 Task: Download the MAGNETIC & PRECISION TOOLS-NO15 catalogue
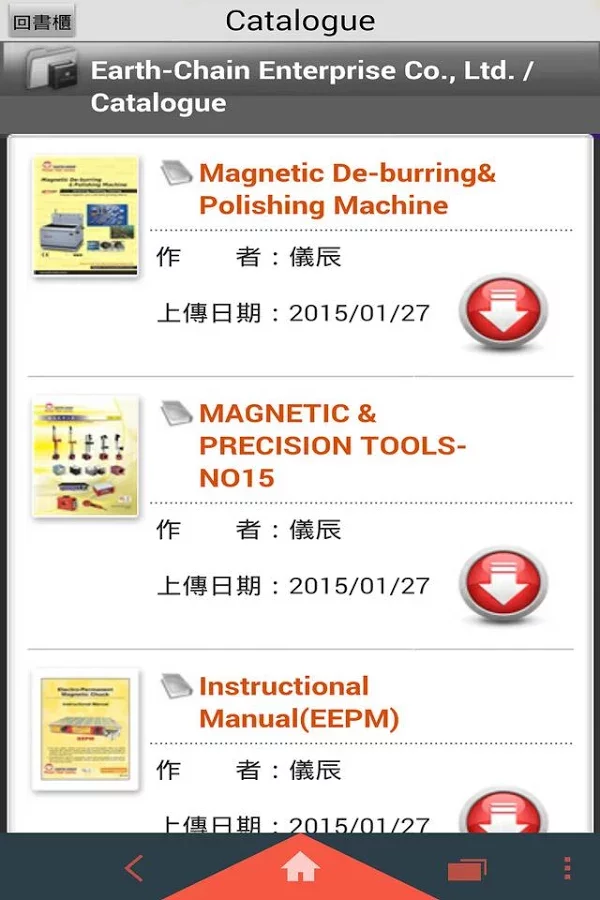pyautogui.click(x=503, y=585)
